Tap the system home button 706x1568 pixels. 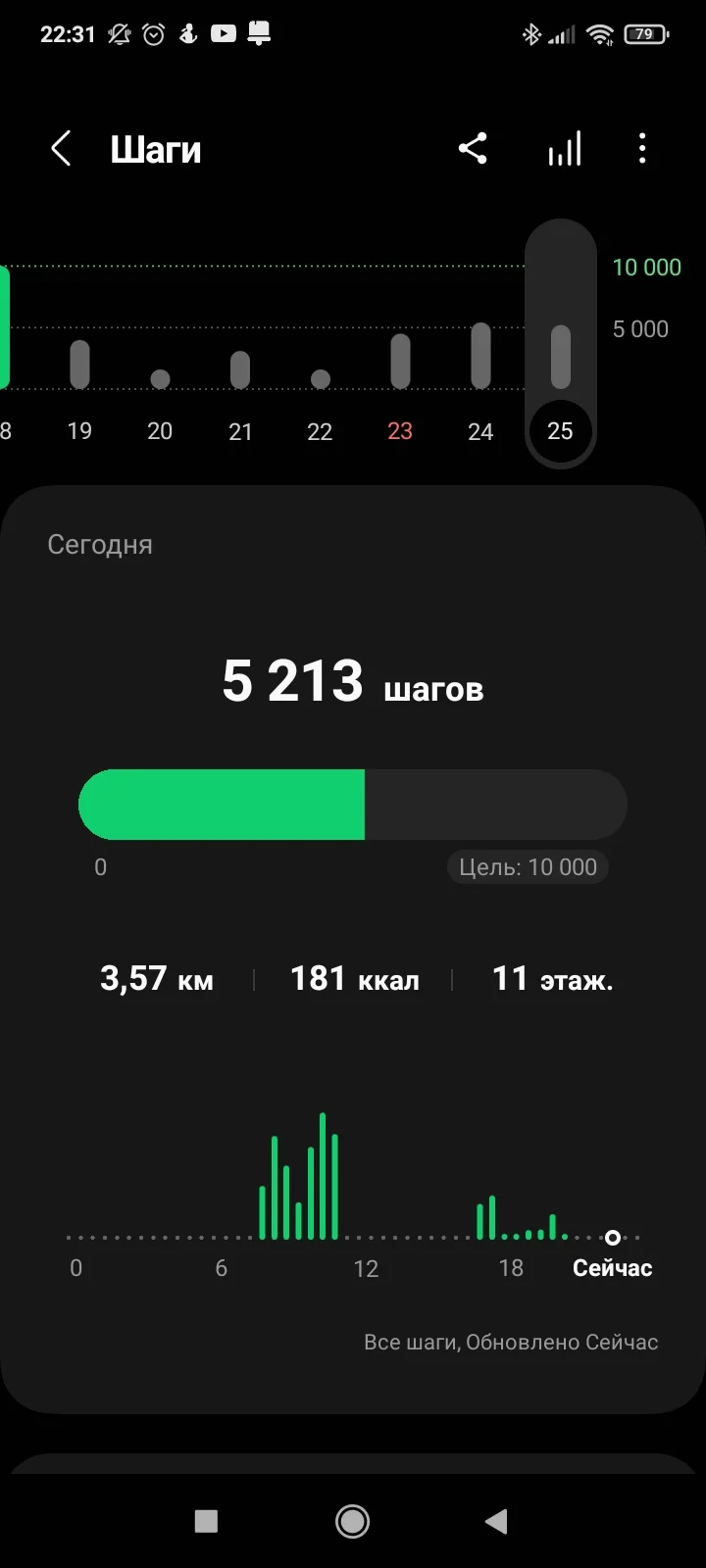352,1521
